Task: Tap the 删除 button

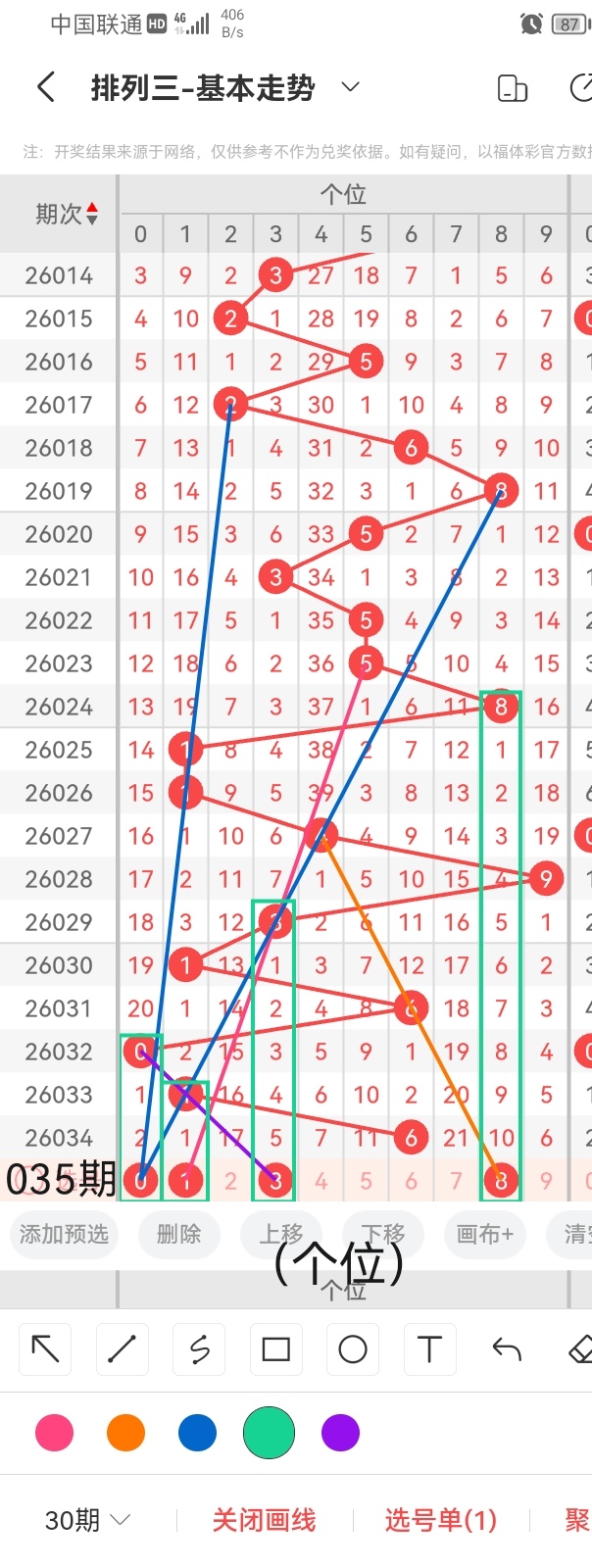Action: (x=178, y=1234)
